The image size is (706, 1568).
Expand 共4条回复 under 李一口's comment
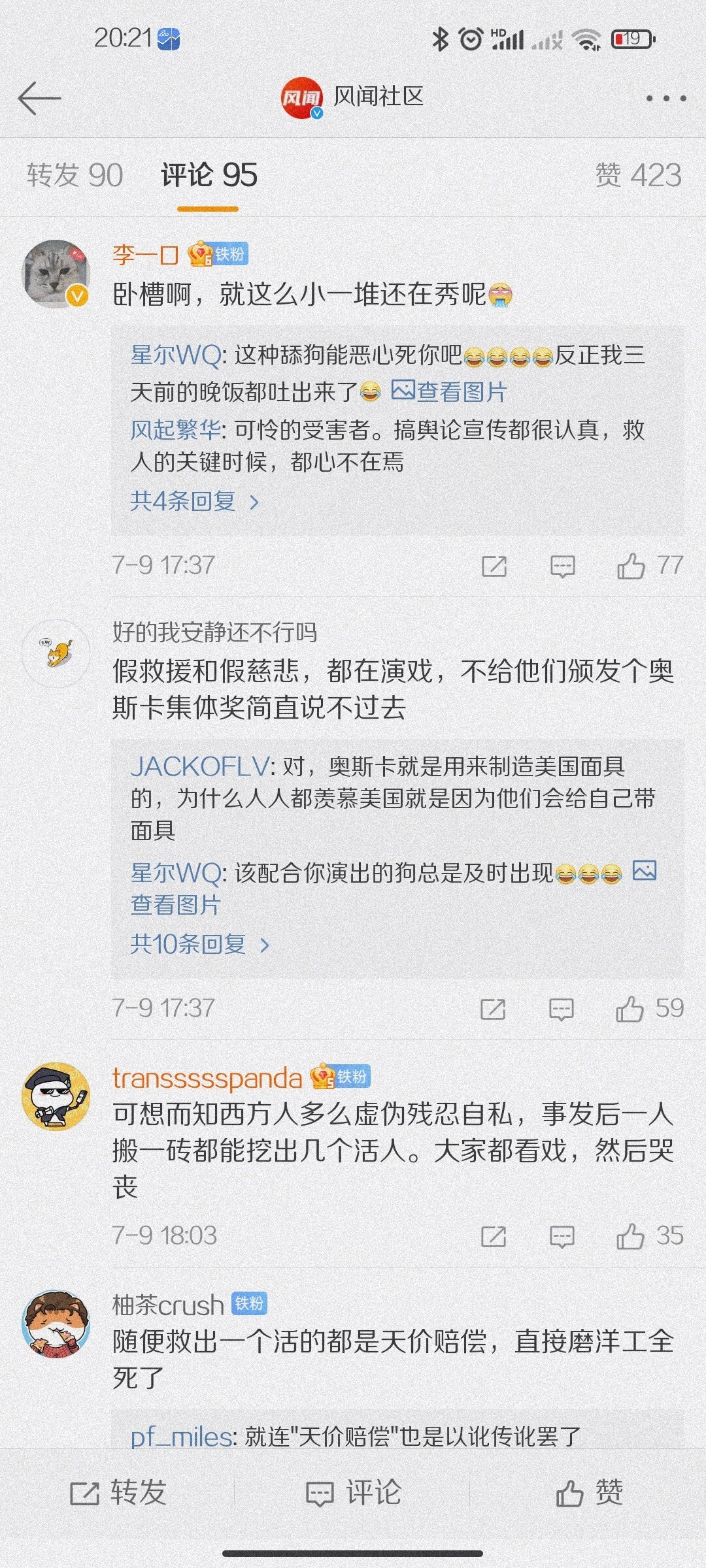point(195,501)
